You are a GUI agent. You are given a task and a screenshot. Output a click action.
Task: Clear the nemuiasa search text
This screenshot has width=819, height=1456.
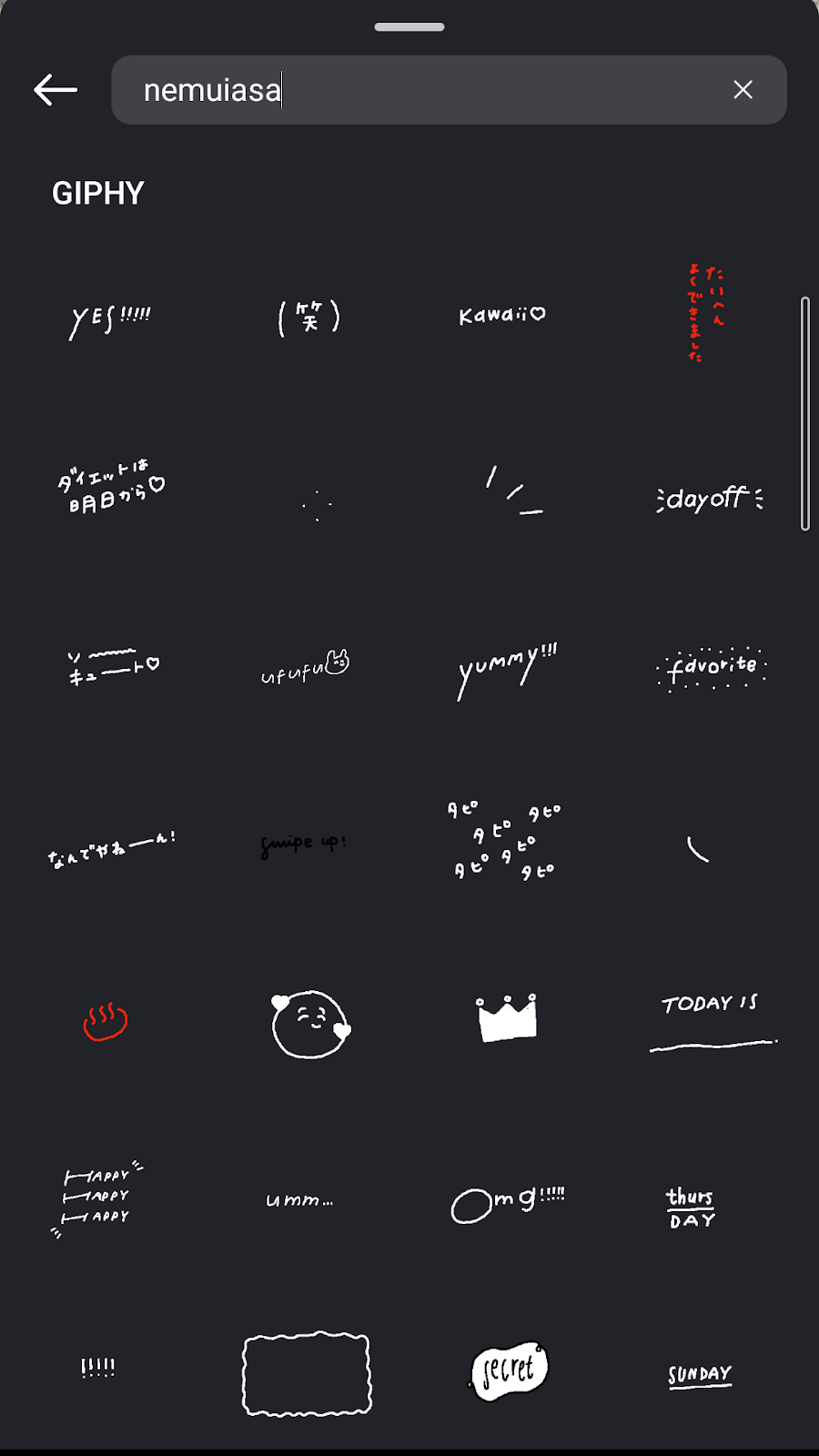[x=743, y=90]
